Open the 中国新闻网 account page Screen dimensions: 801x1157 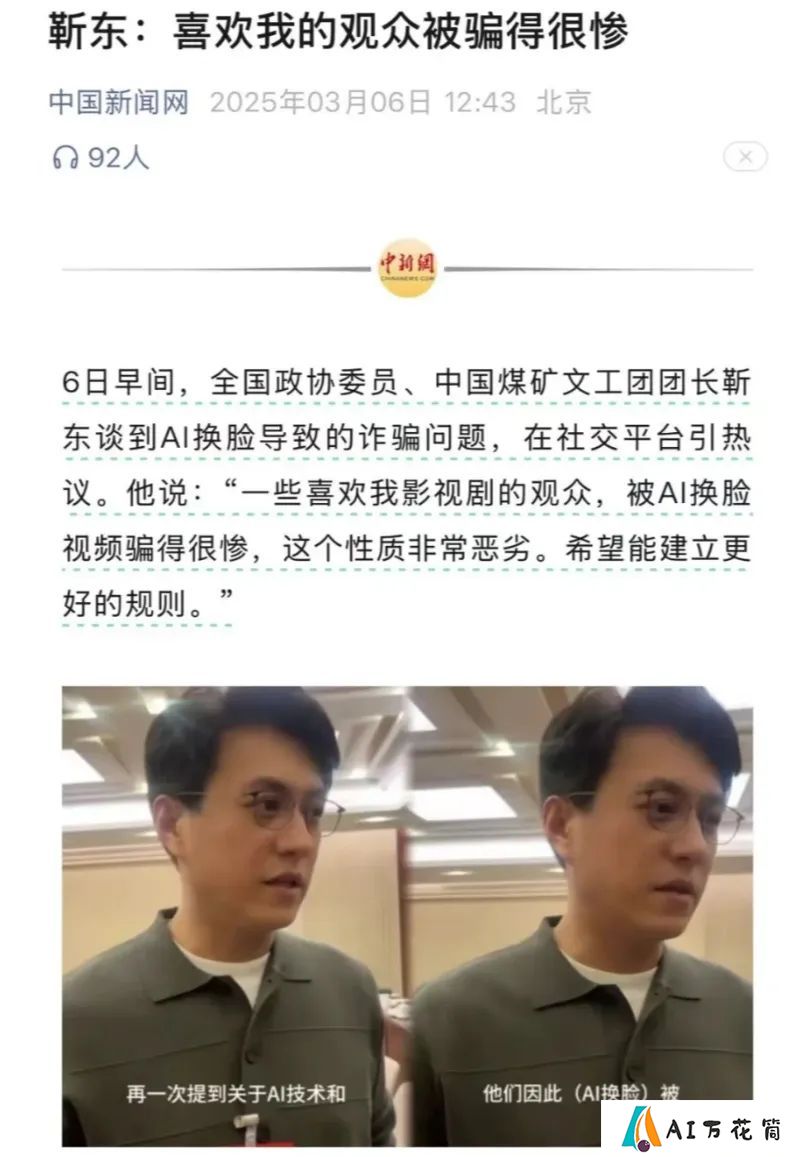click(119, 102)
